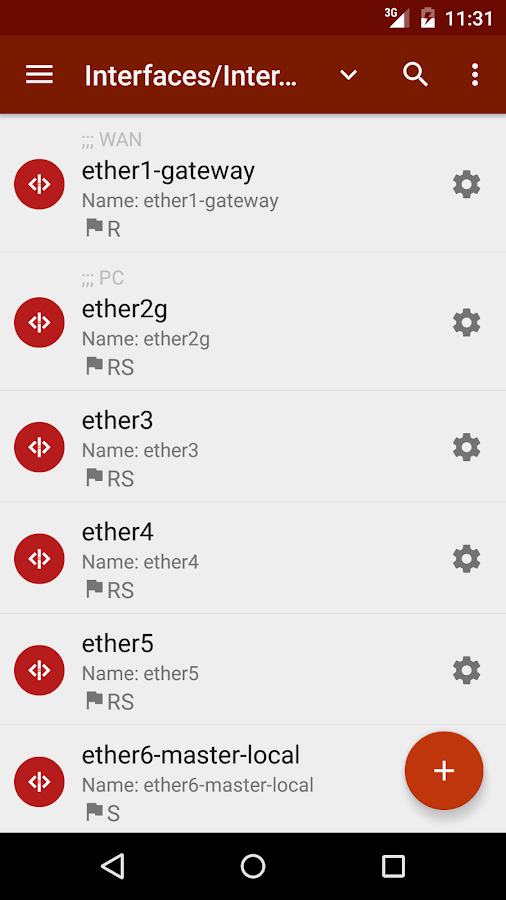Select the ether3 interface entry
Image resolution: width=506 pixels, height=900 pixels.
coord(253,447)
